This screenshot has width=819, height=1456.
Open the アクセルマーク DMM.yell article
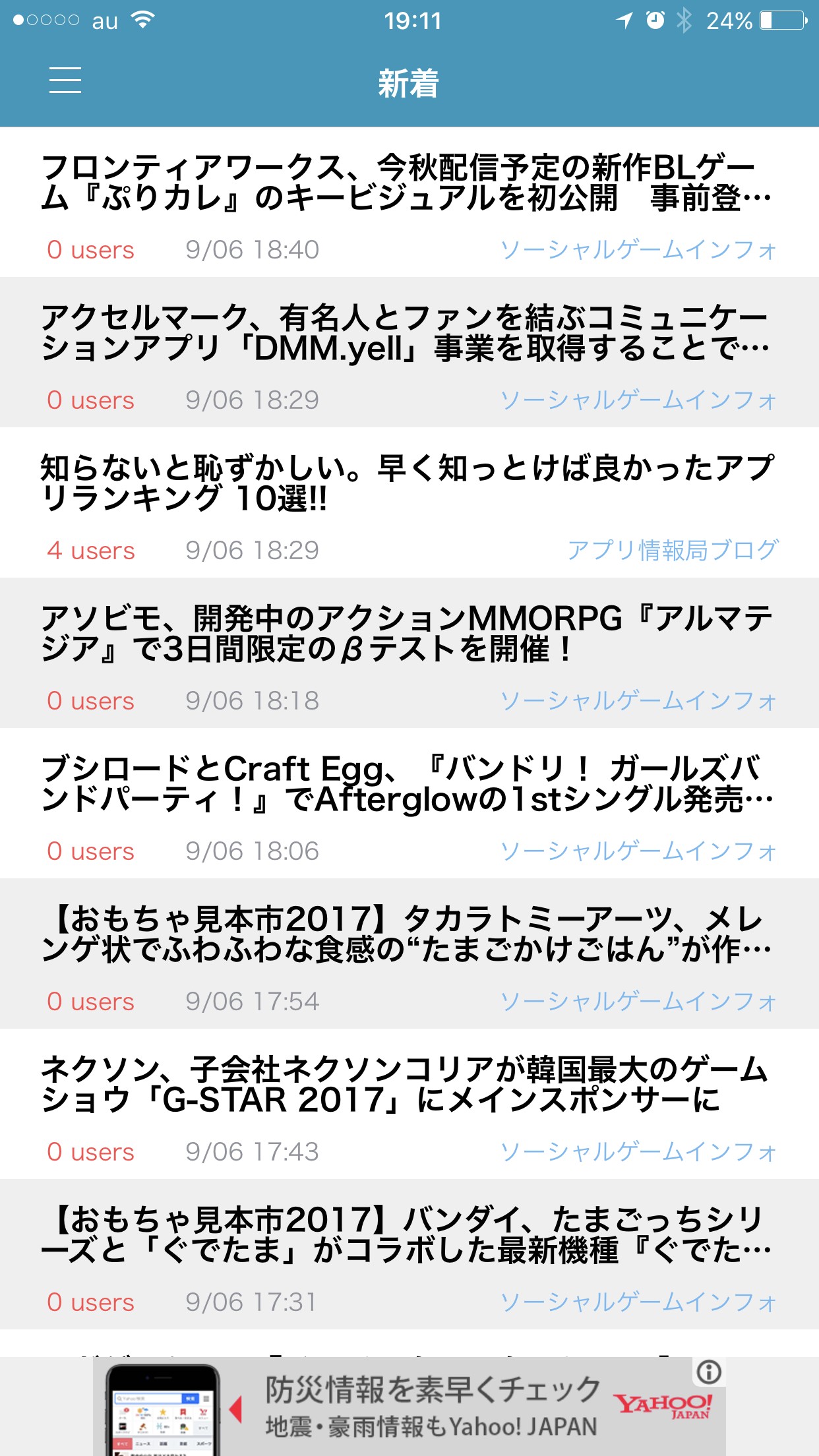(x=407, y=333)
